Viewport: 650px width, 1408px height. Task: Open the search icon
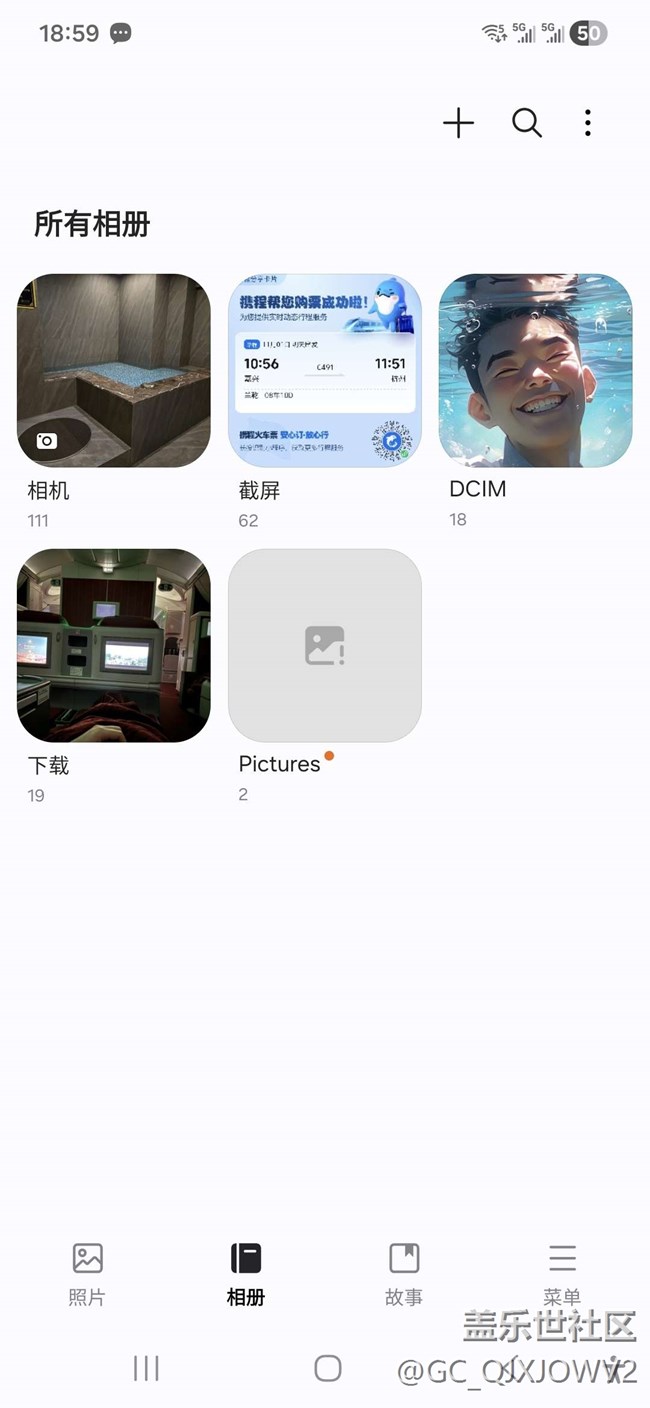pos(527,123)
